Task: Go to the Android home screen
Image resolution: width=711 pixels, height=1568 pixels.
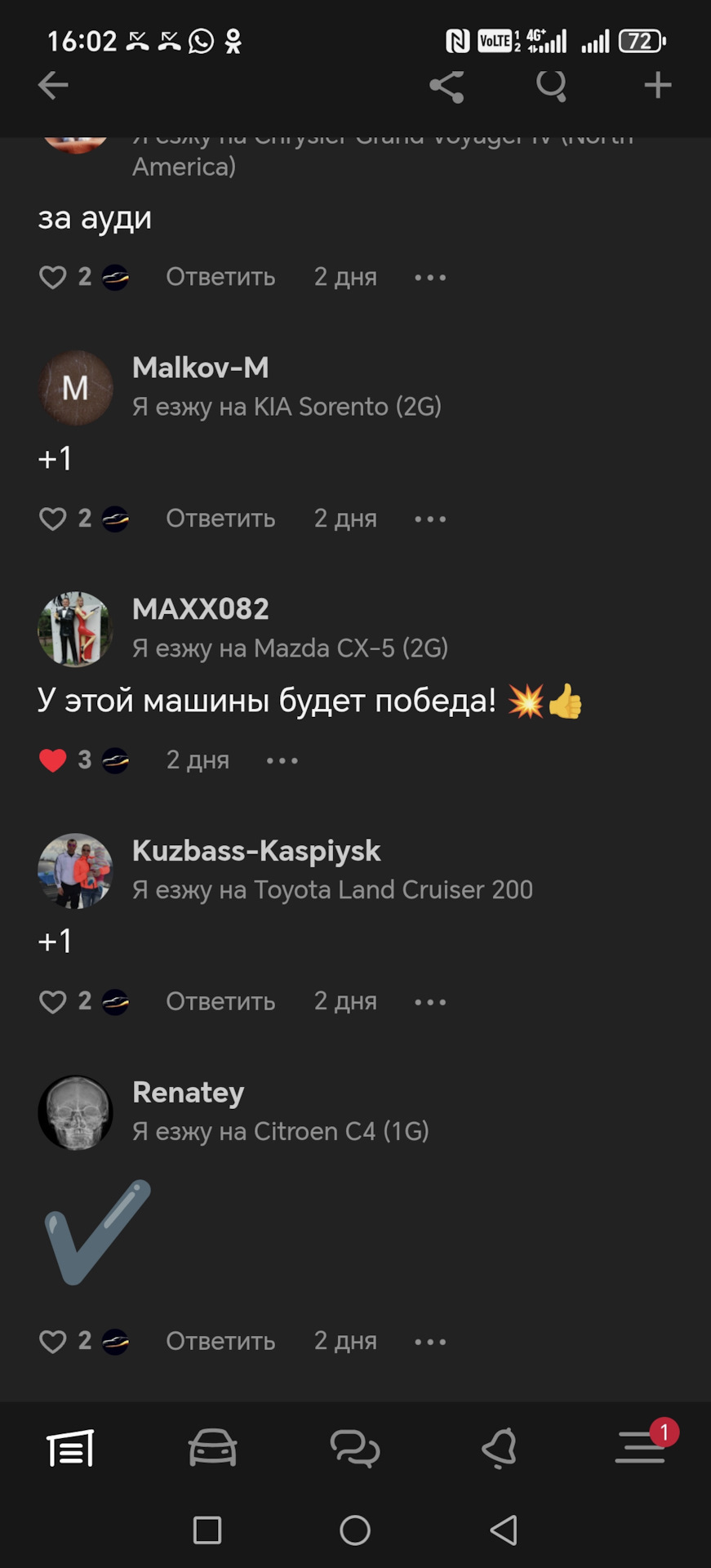Action: click(355, 1530)
